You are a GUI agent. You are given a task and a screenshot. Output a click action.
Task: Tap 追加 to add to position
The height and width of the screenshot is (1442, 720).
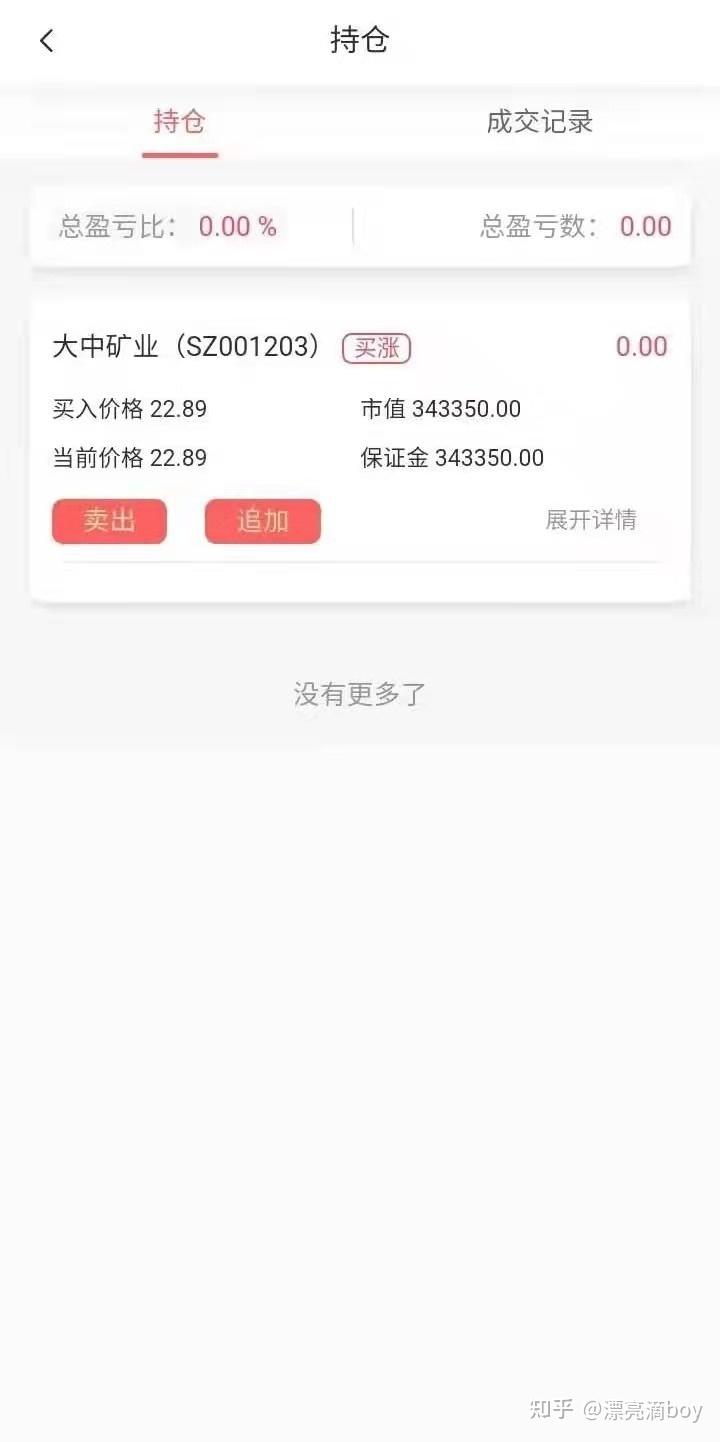[262, 521]
